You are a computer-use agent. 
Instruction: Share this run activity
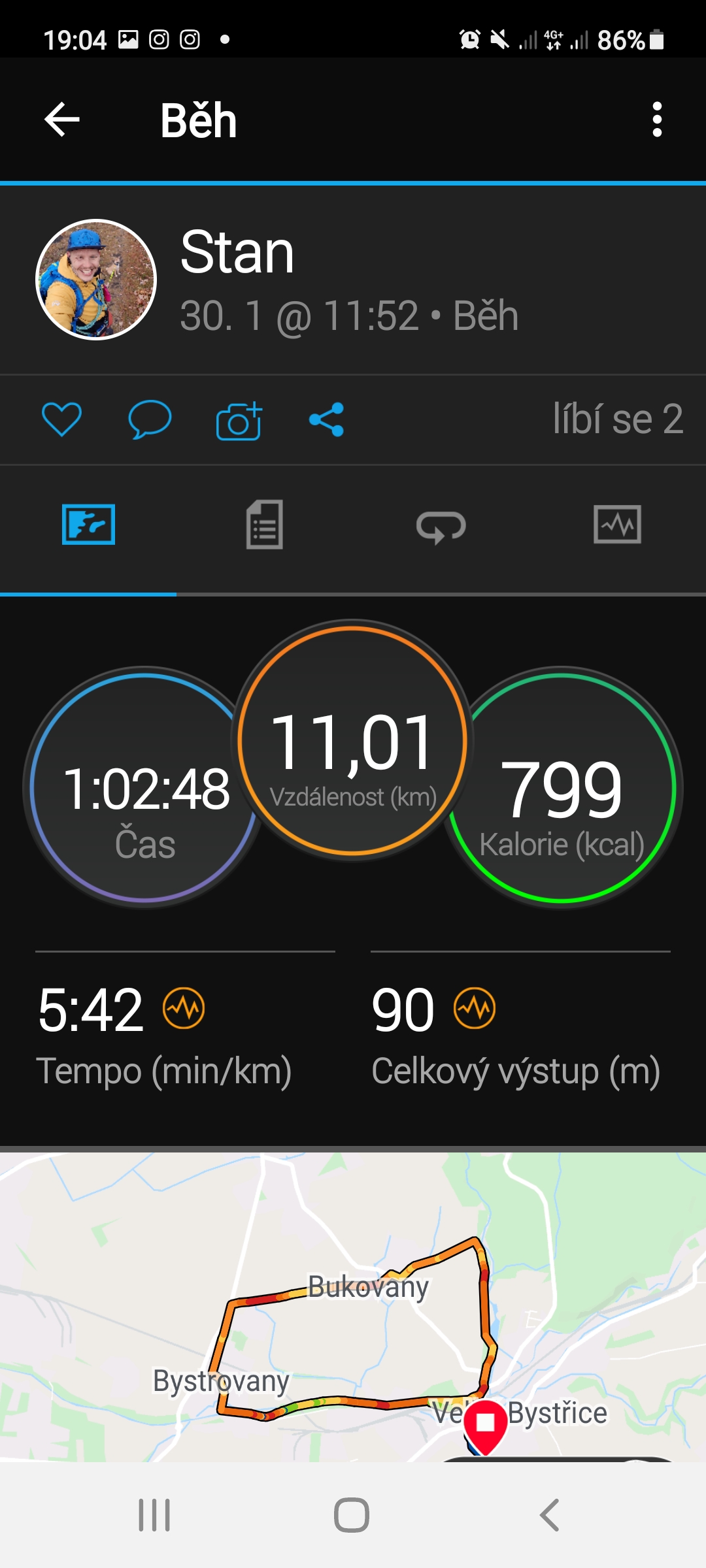(x=326, y=419)
